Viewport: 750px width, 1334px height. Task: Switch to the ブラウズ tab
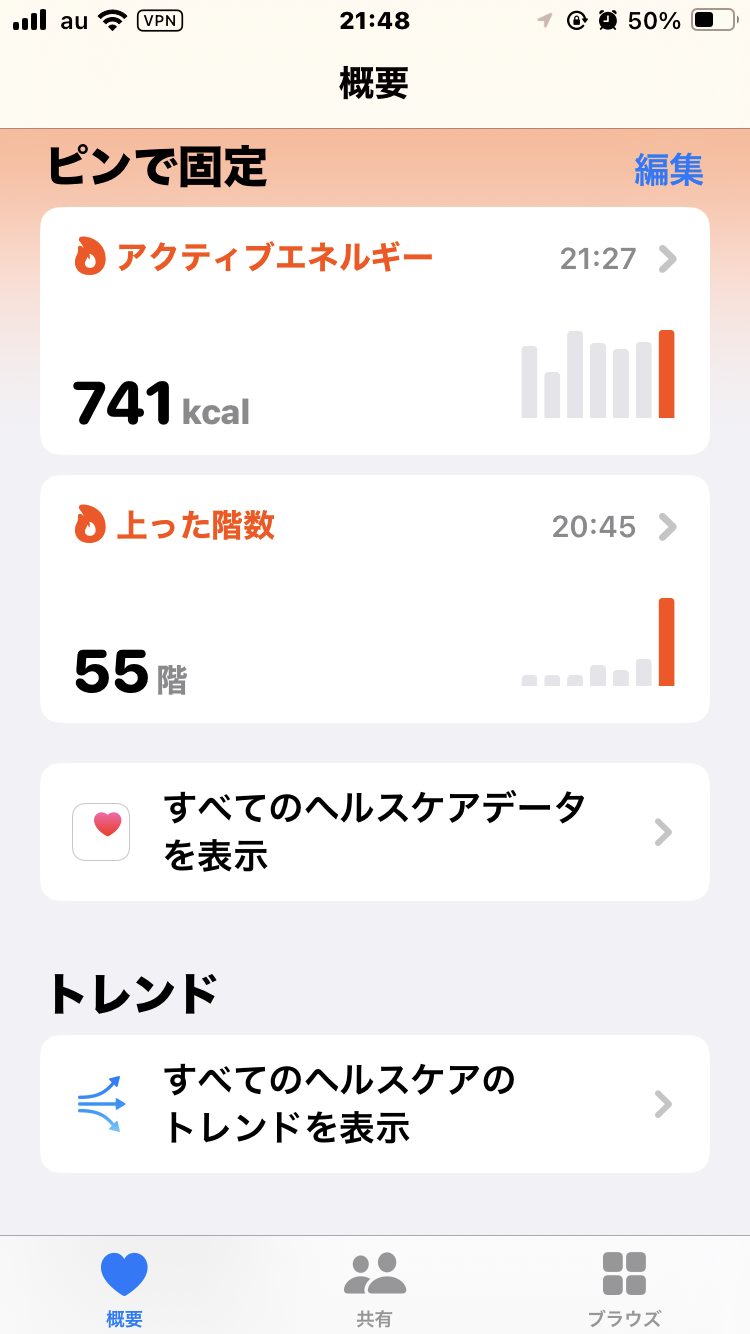coord(624,1286)
